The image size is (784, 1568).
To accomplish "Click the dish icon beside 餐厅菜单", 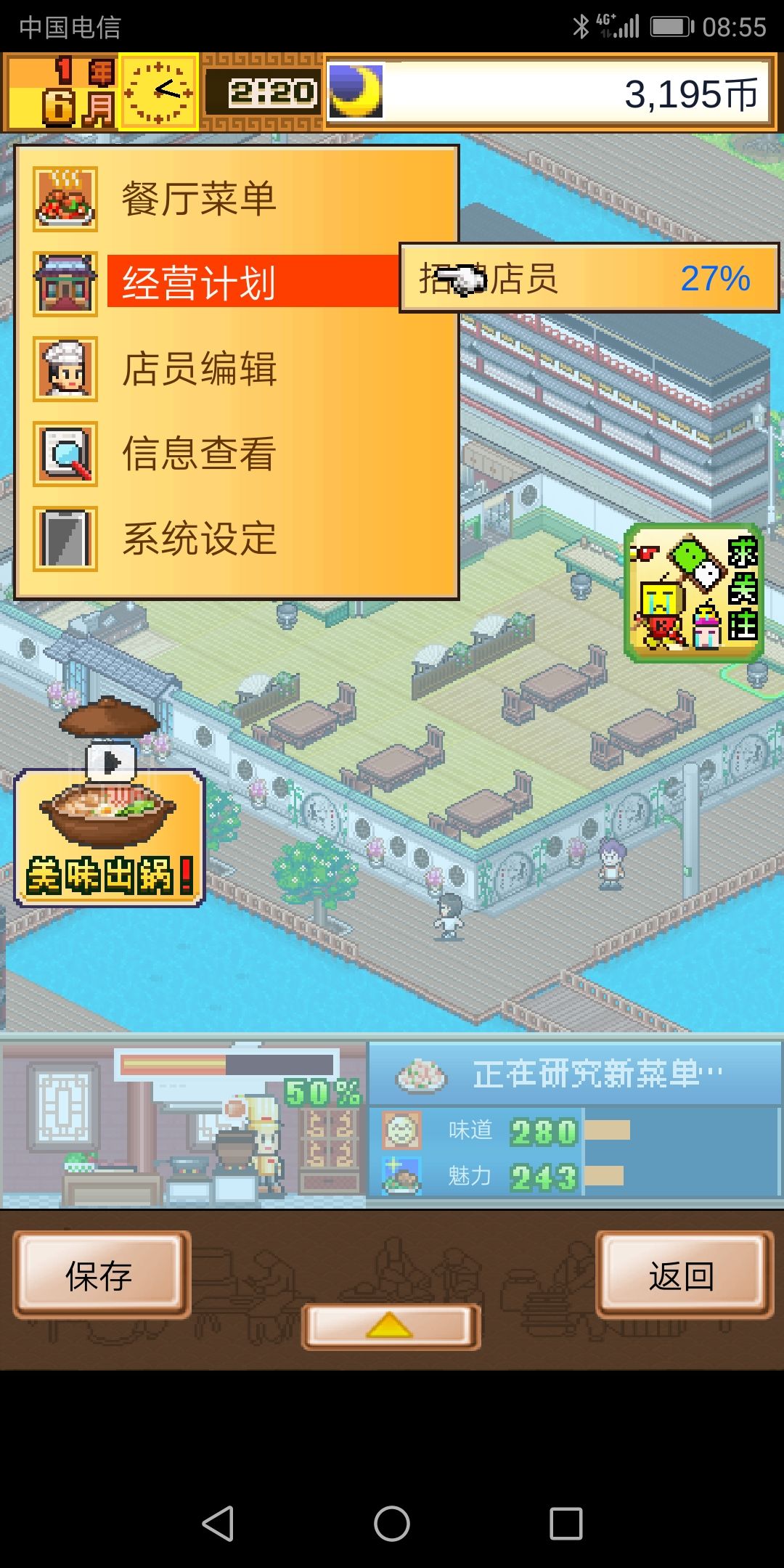I will [x=64, y=197].
